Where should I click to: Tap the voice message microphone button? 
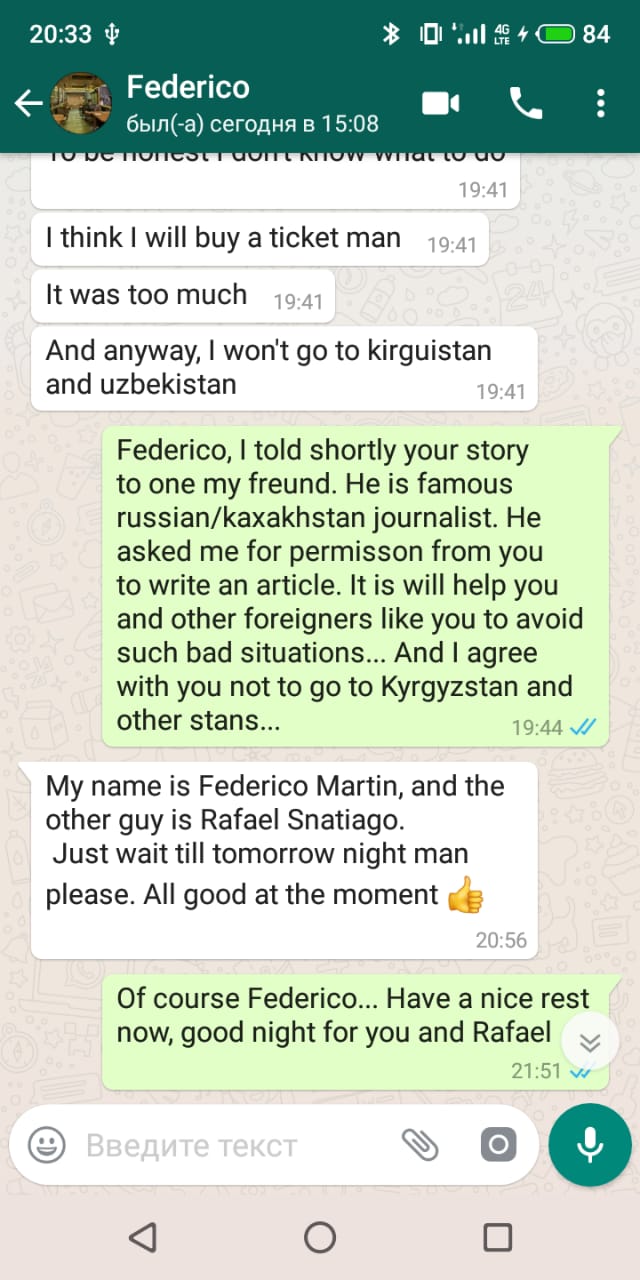point(590,1145)
